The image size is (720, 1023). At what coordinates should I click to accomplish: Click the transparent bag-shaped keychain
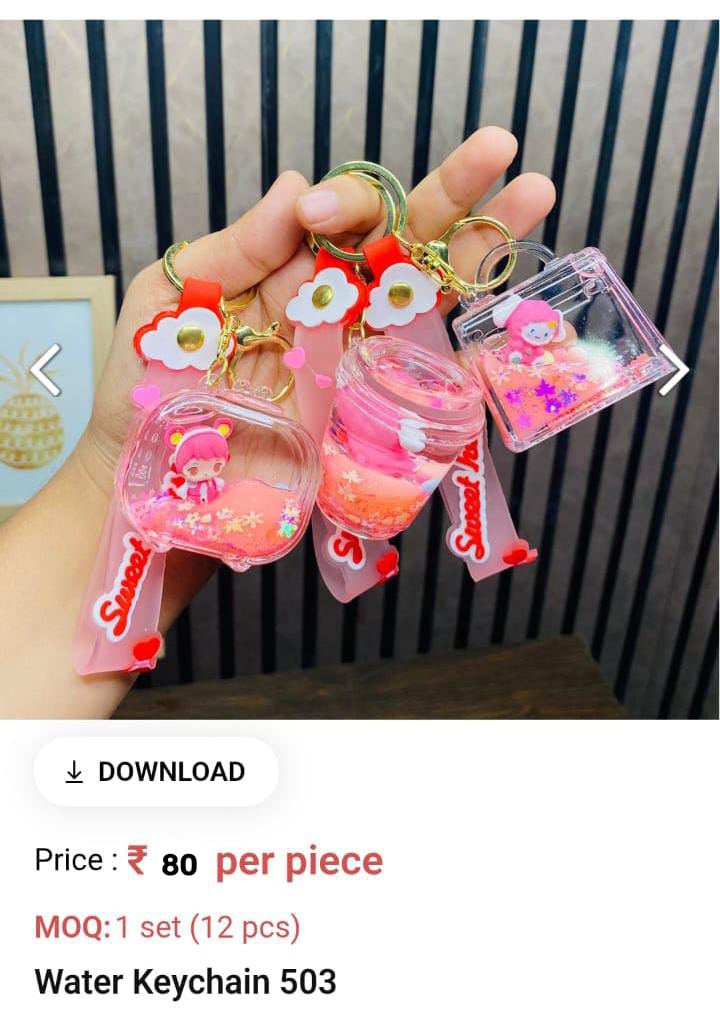click(x=560, y=355)
